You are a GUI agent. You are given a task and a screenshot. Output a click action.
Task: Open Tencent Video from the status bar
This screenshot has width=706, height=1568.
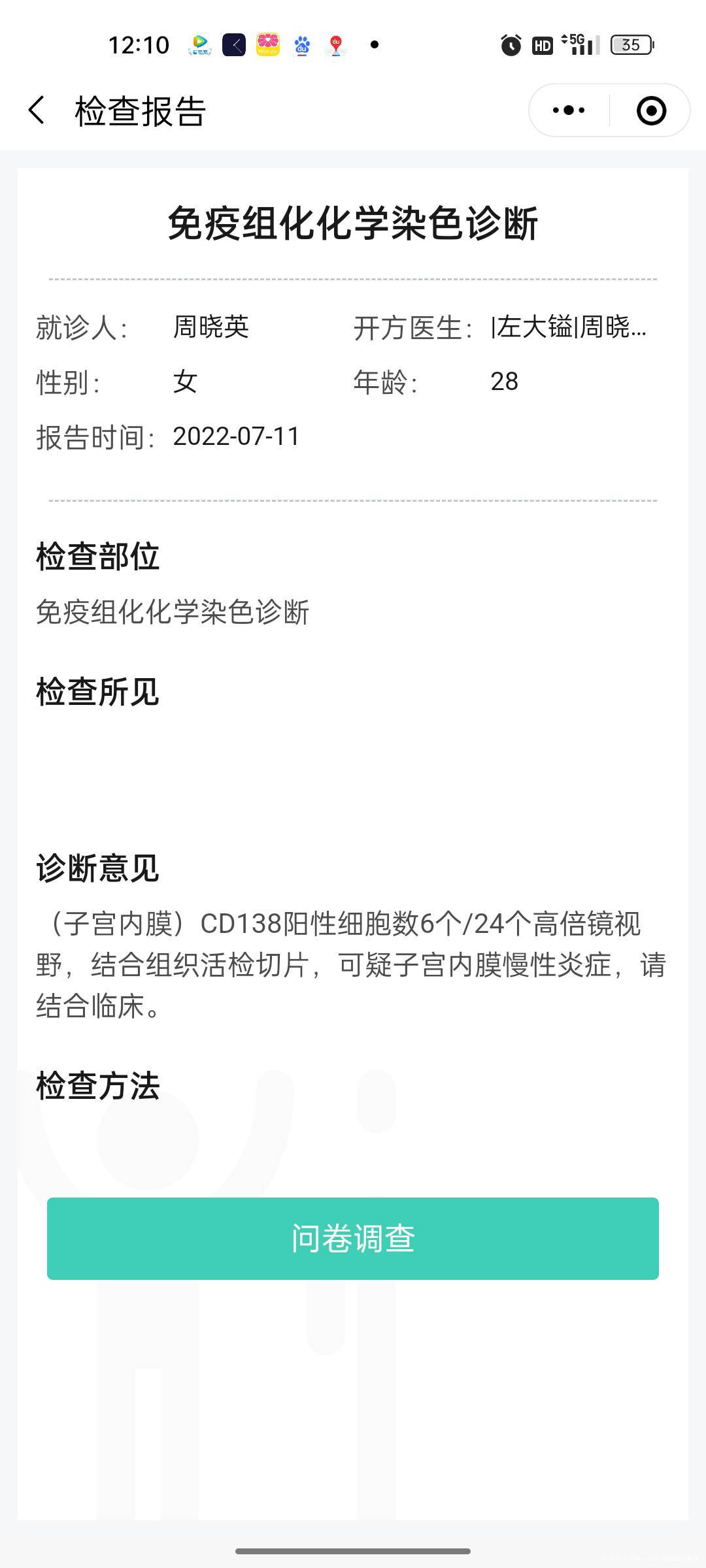coord(201,44)
